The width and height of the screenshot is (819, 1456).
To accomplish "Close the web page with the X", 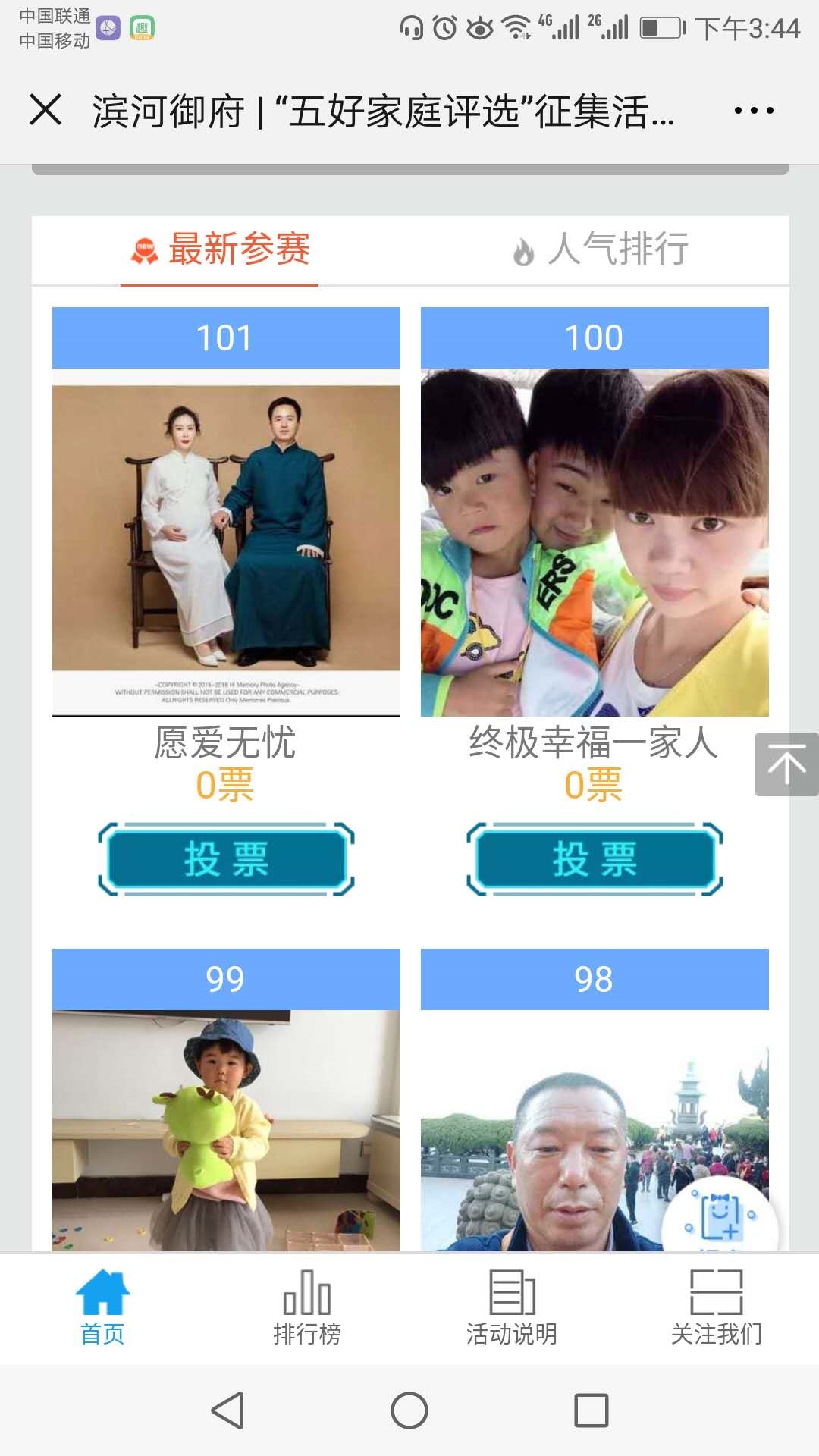I will coord(45,110).
